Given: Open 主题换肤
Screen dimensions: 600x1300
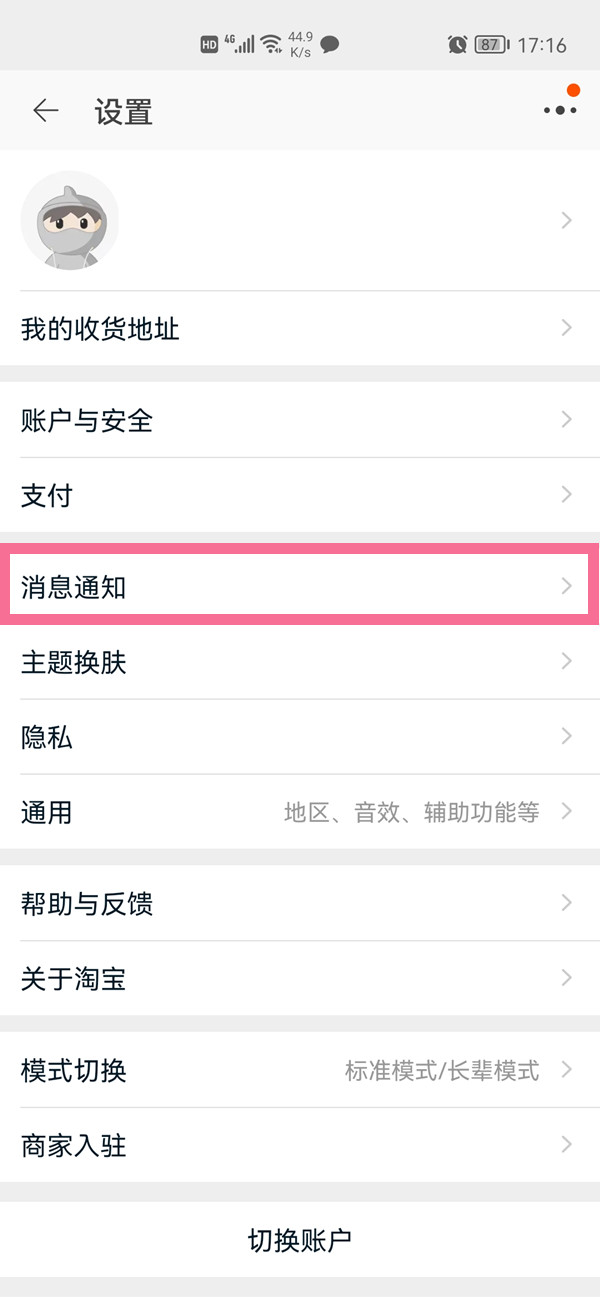Looking at the screenshot, I should pyautogui.click(x=300, y=661).
